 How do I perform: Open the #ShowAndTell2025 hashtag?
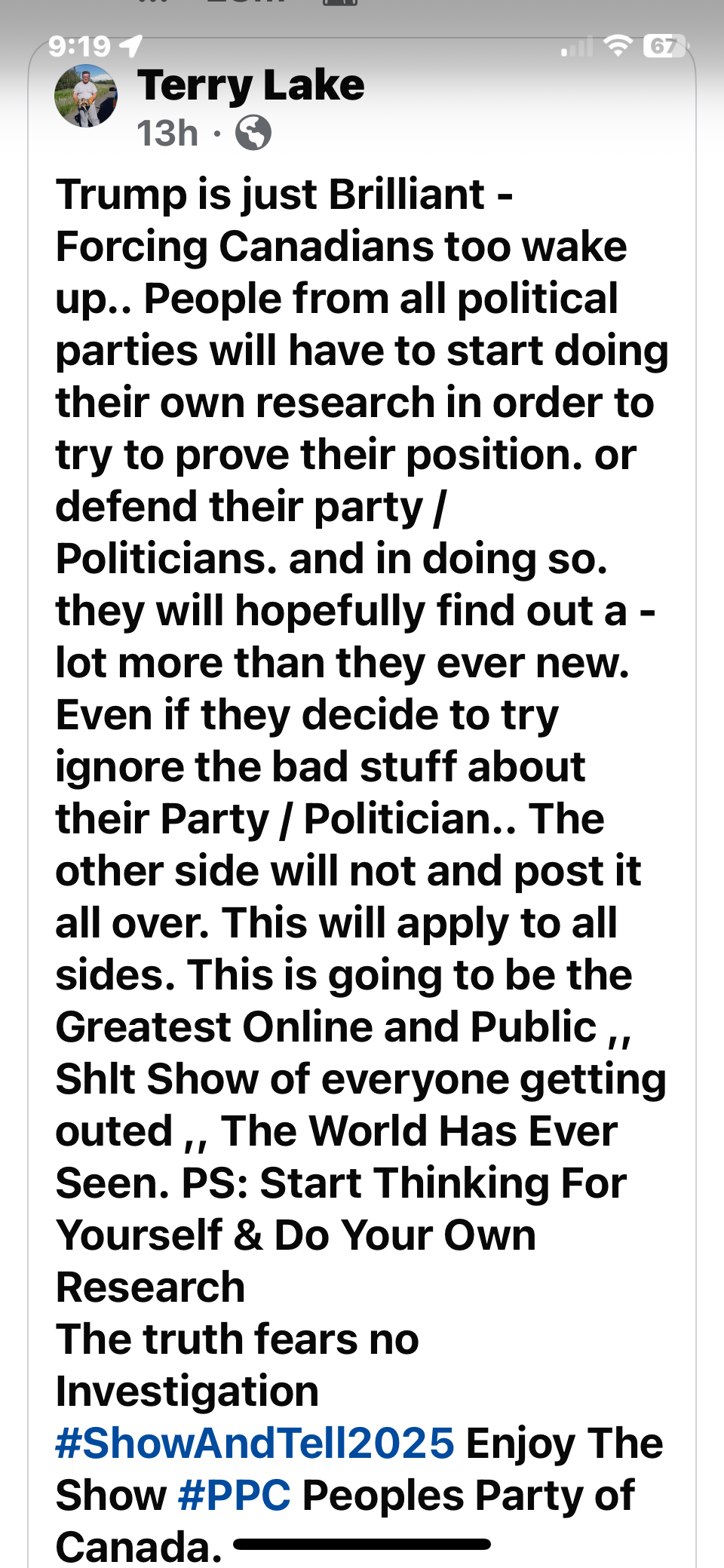click(x=255, y=1444)
